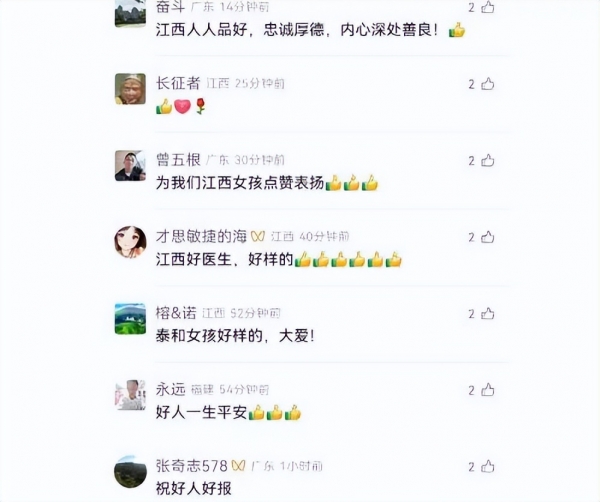View 永远's profile avatar
Screen dimensions: 600x502
pos(130,395)
